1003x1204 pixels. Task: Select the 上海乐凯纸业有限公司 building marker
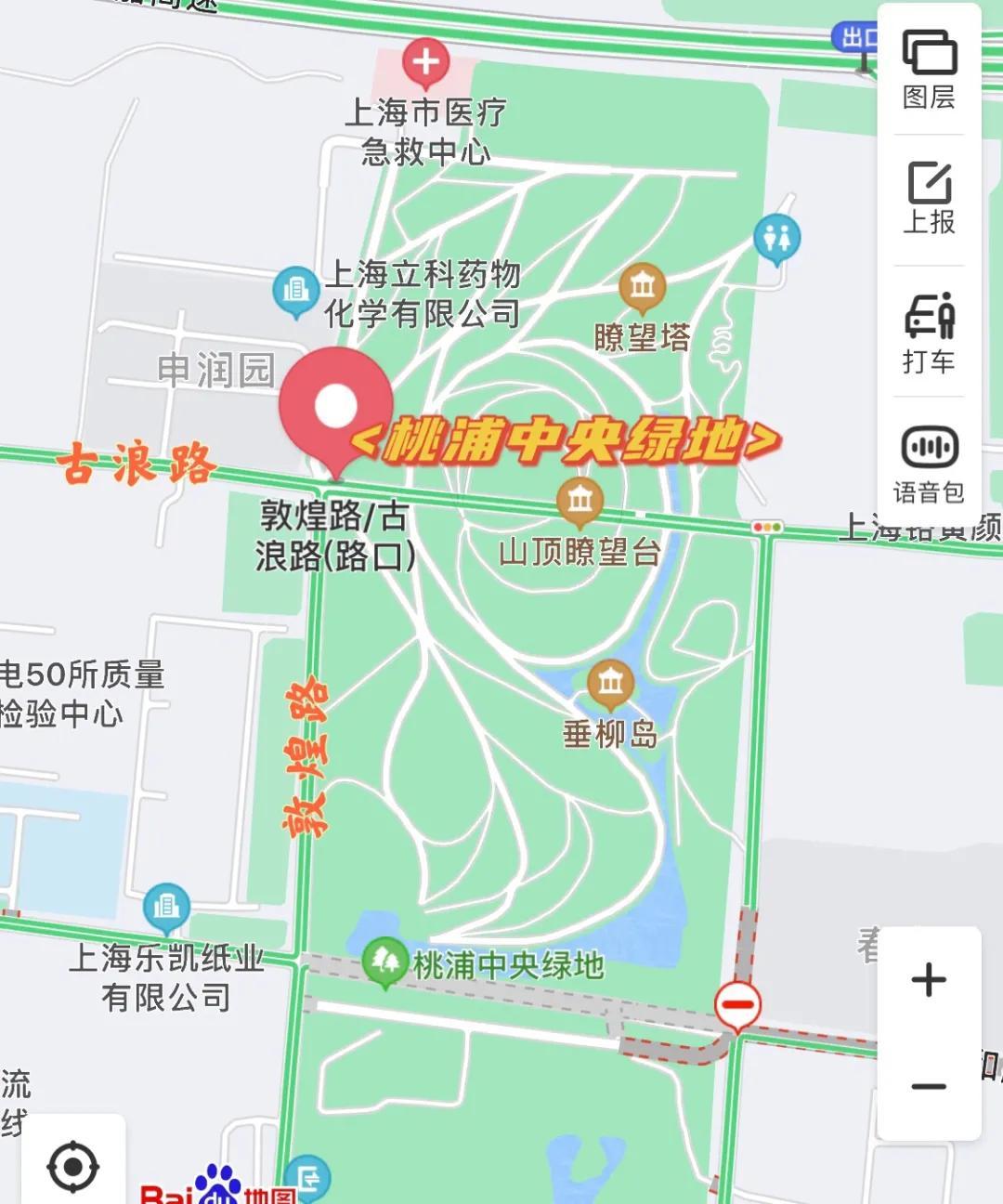coord(166,908)
